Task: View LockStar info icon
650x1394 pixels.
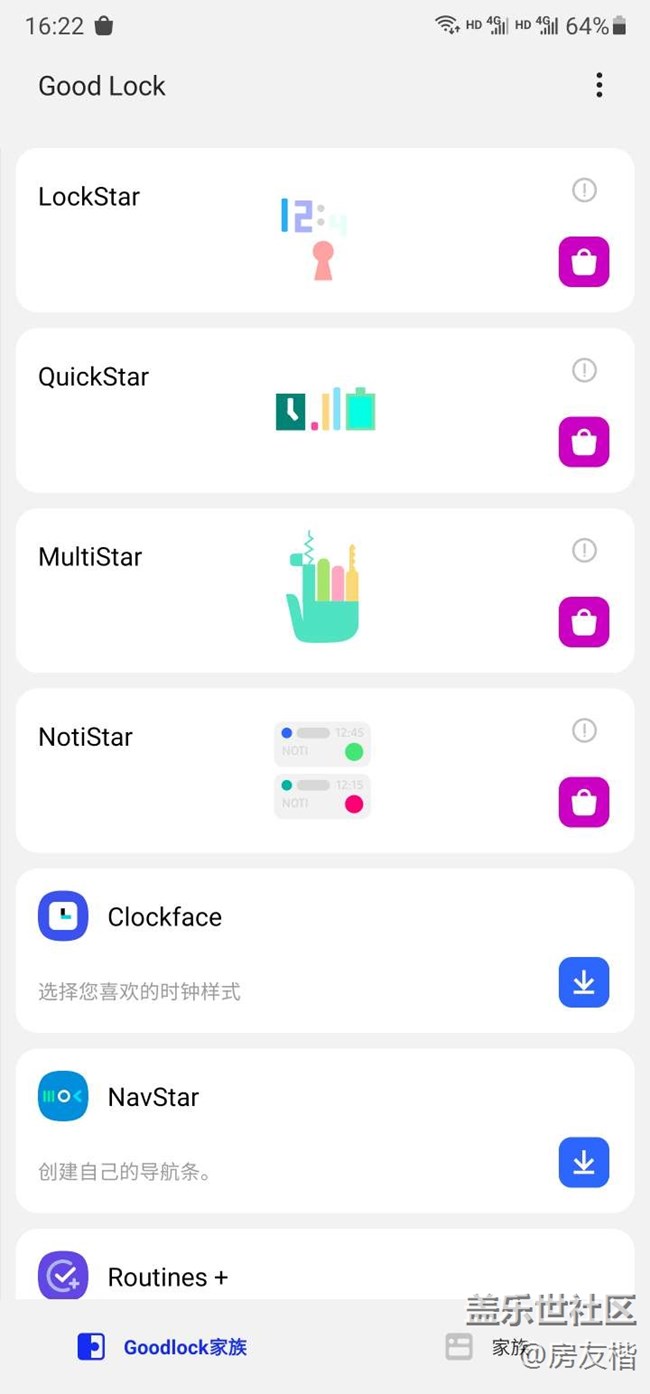Action: coord(584,190)
